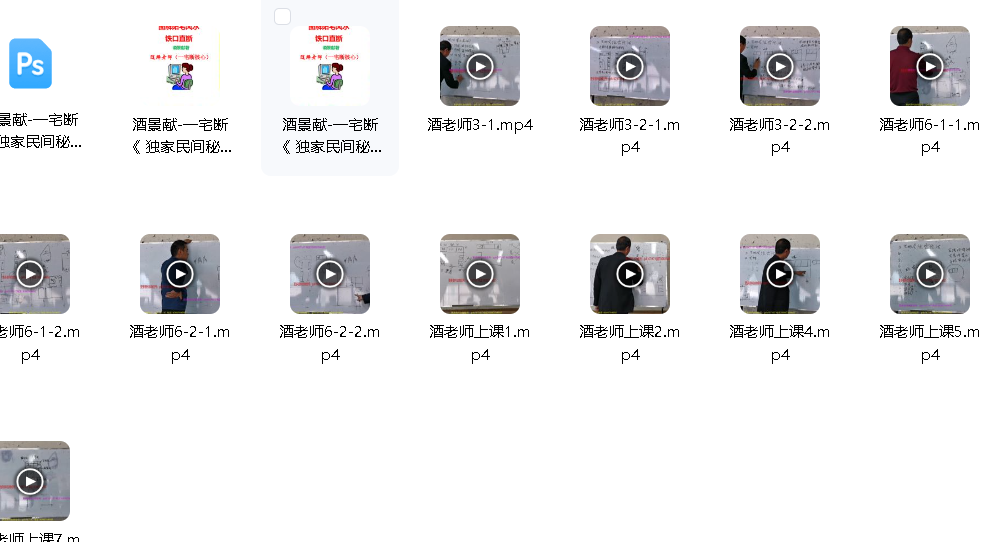Play video 酒老师6-2-1.mp4
This screenshot has height=542, width=1000.
(180, 274)
